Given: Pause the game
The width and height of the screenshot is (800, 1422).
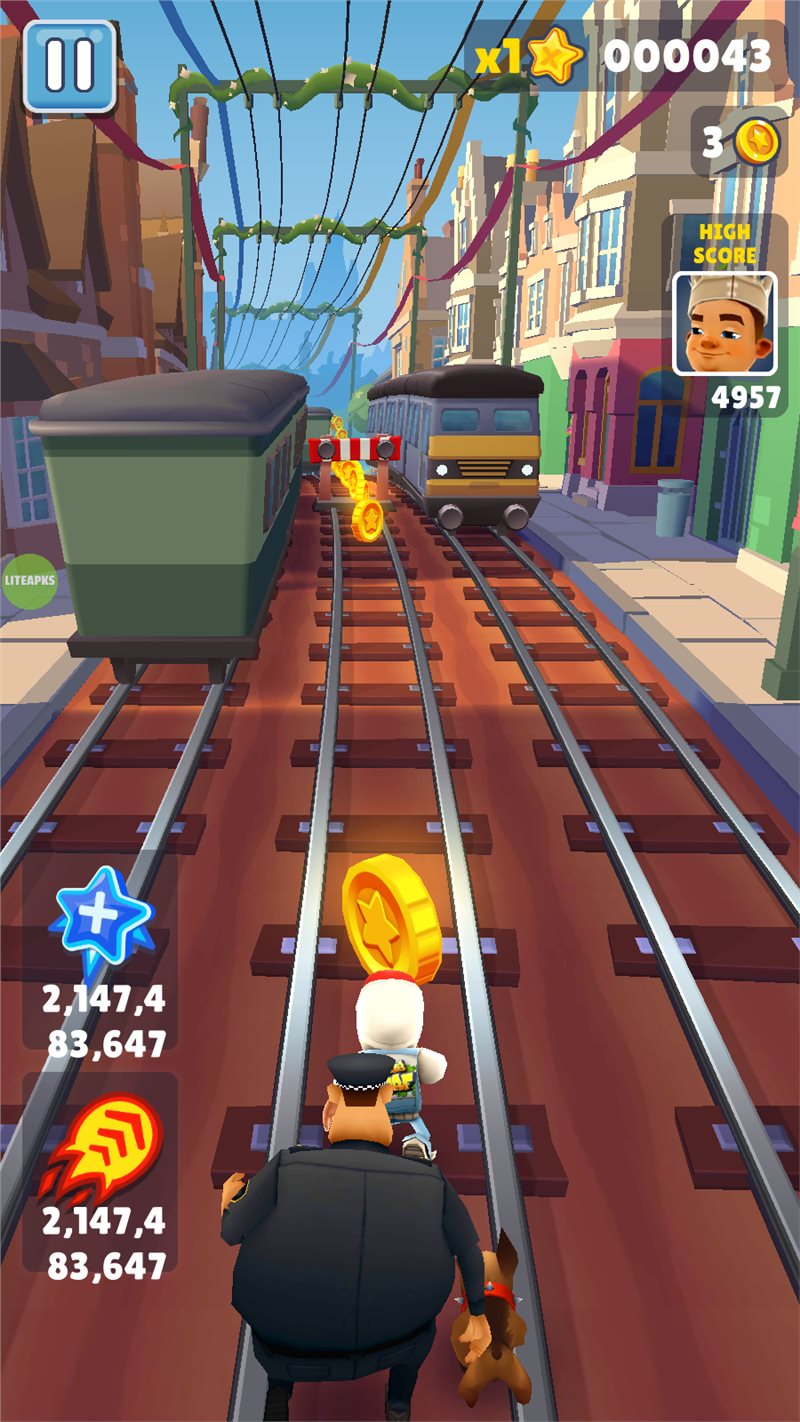Looking at the screenshot, I should click(69, 65).
